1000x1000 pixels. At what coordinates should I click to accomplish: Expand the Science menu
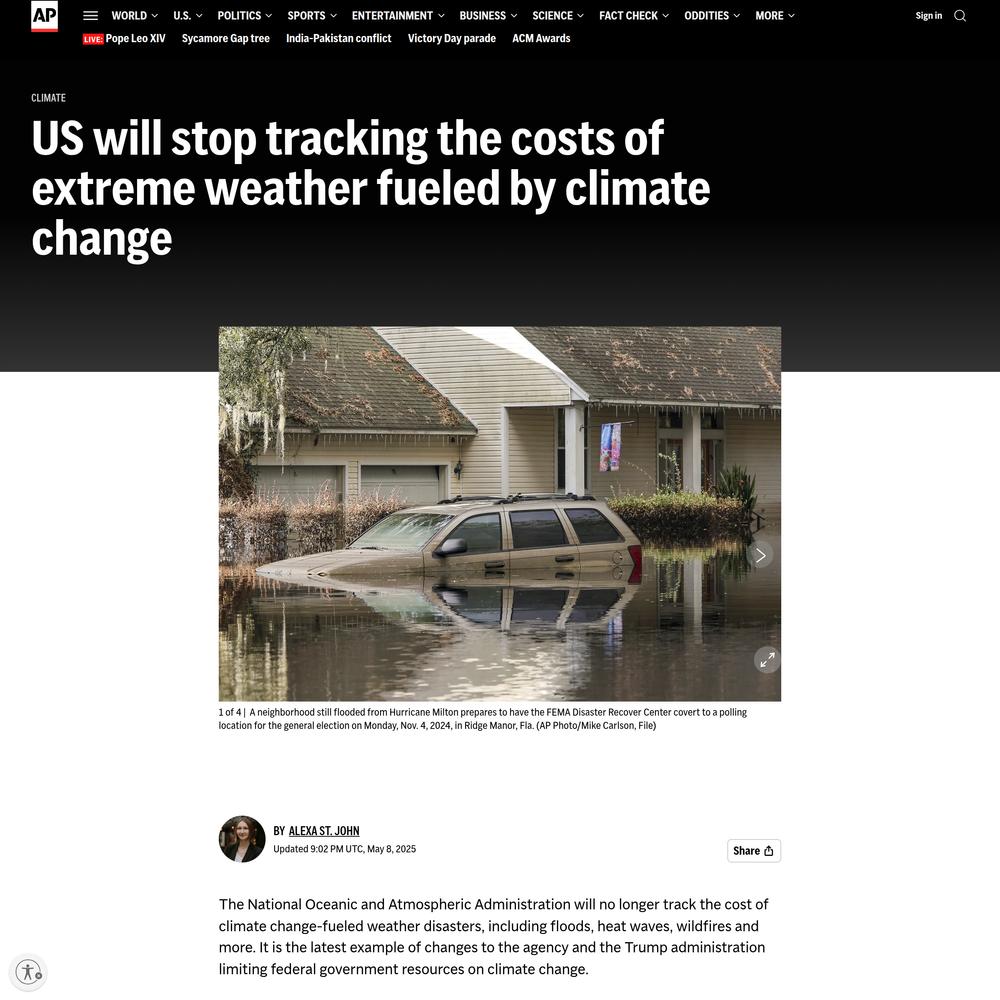click(x=558, y=16)
